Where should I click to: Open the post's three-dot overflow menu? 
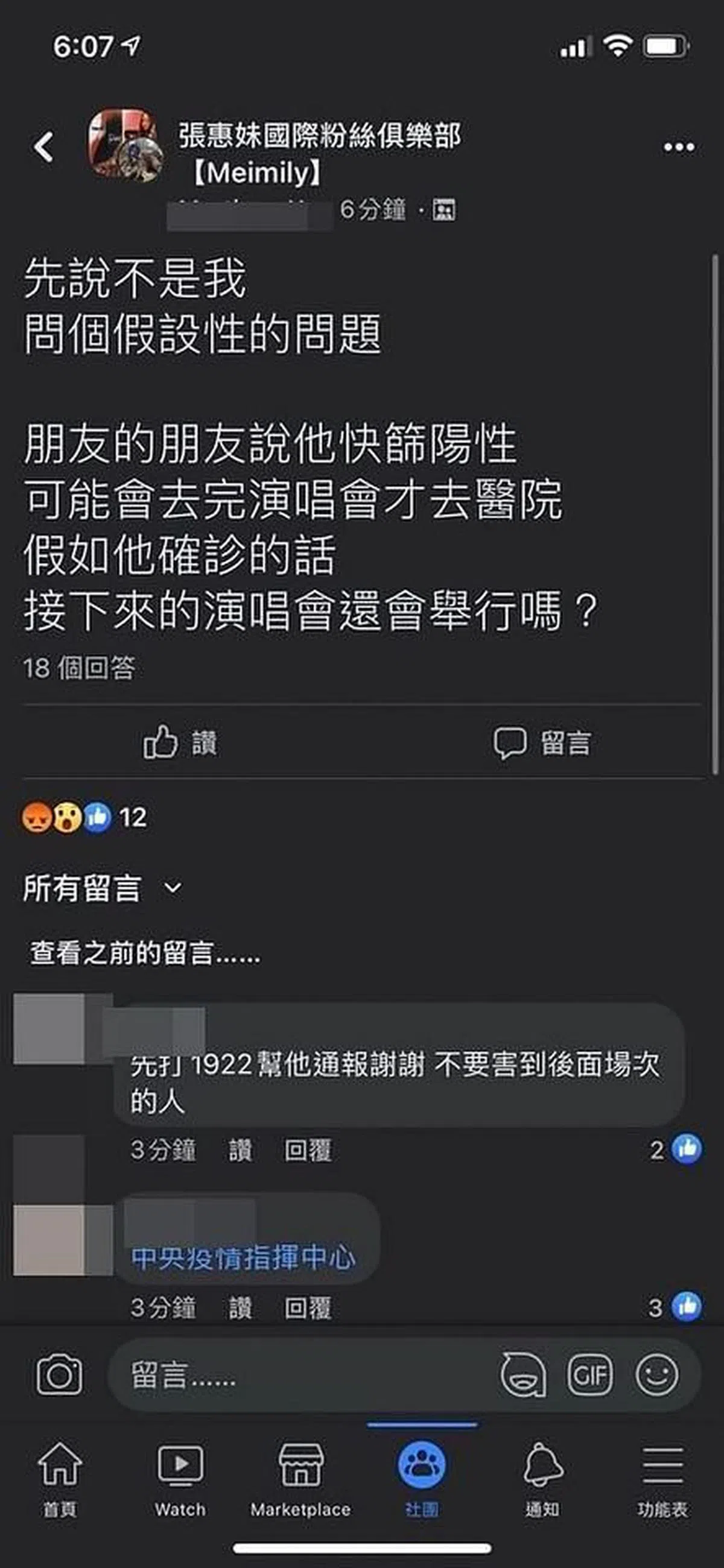pos(678,147)
